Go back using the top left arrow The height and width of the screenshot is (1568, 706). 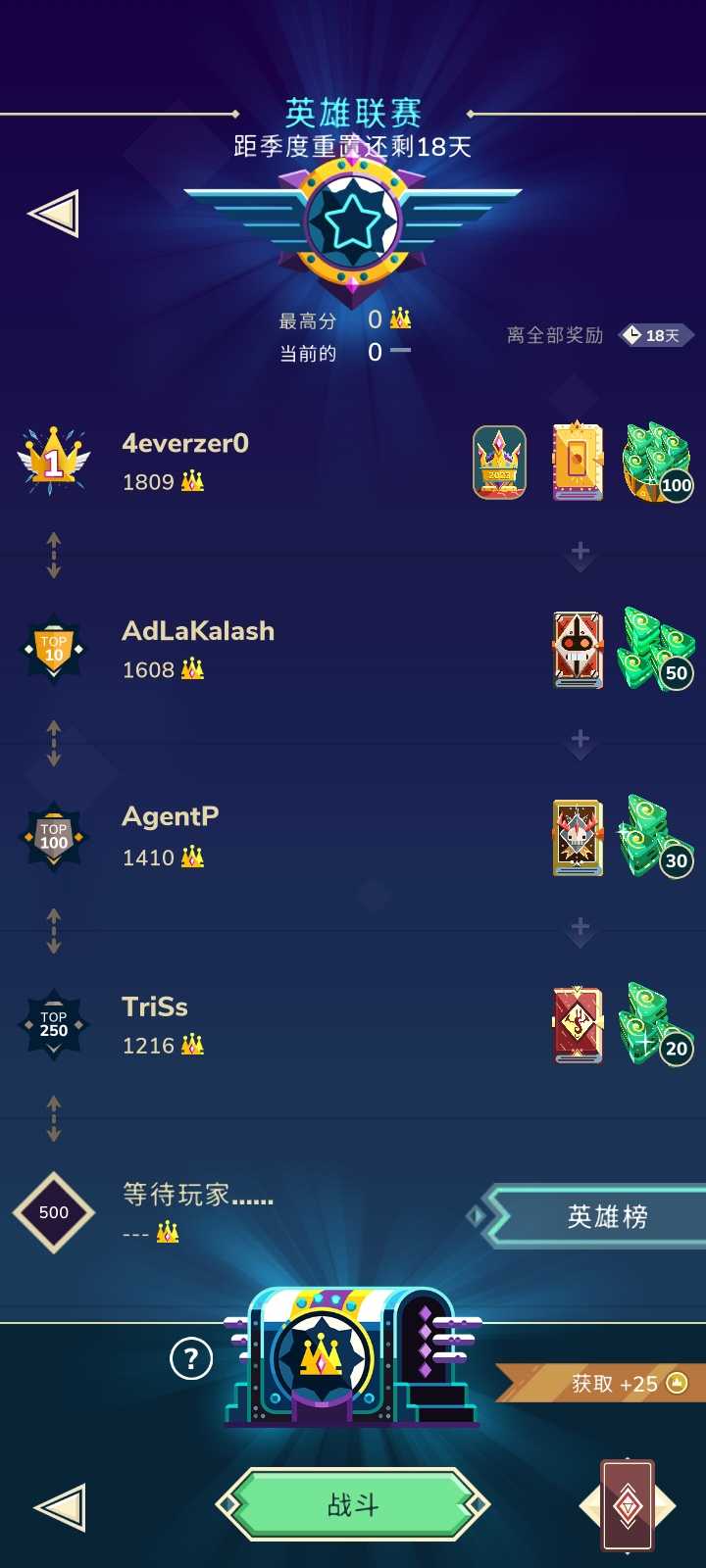[x=54, y=214]
